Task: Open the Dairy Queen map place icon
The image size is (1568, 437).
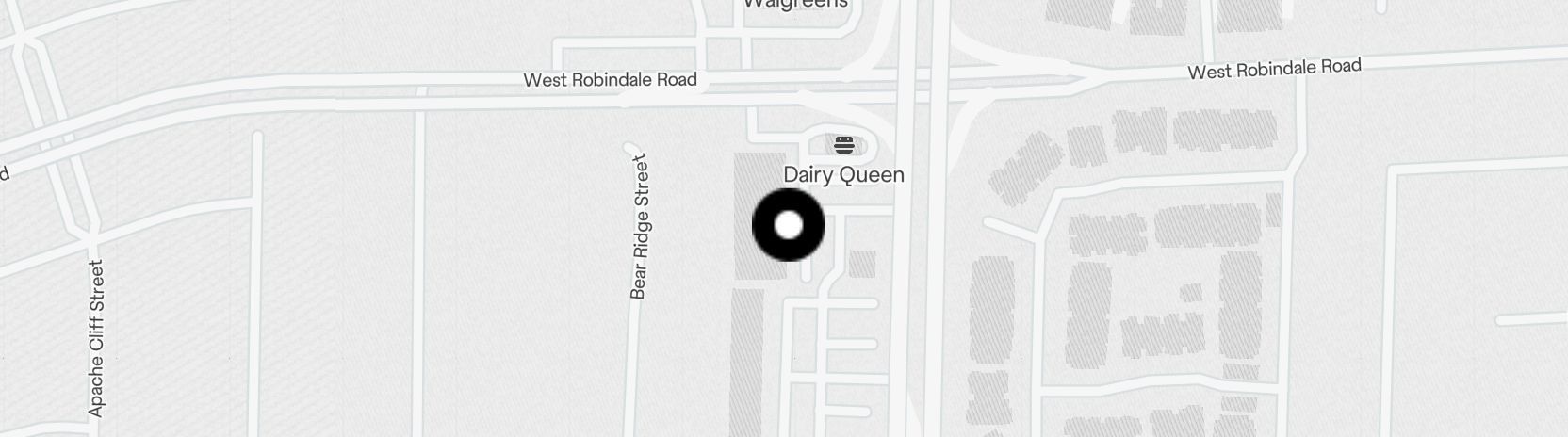Action: tap(844, 145)
